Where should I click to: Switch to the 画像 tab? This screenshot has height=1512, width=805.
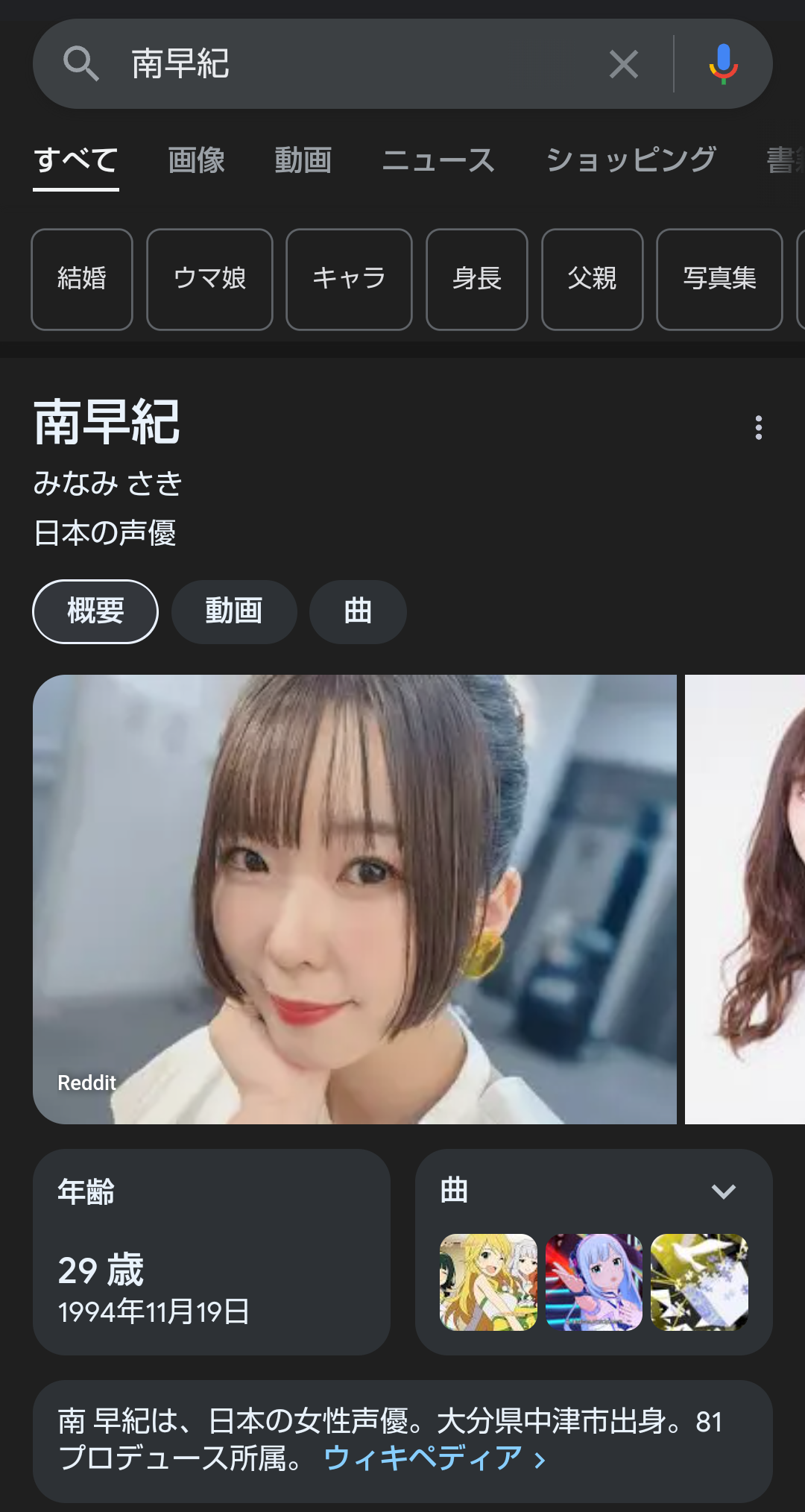pyautogui.click(x=196, y=160)
